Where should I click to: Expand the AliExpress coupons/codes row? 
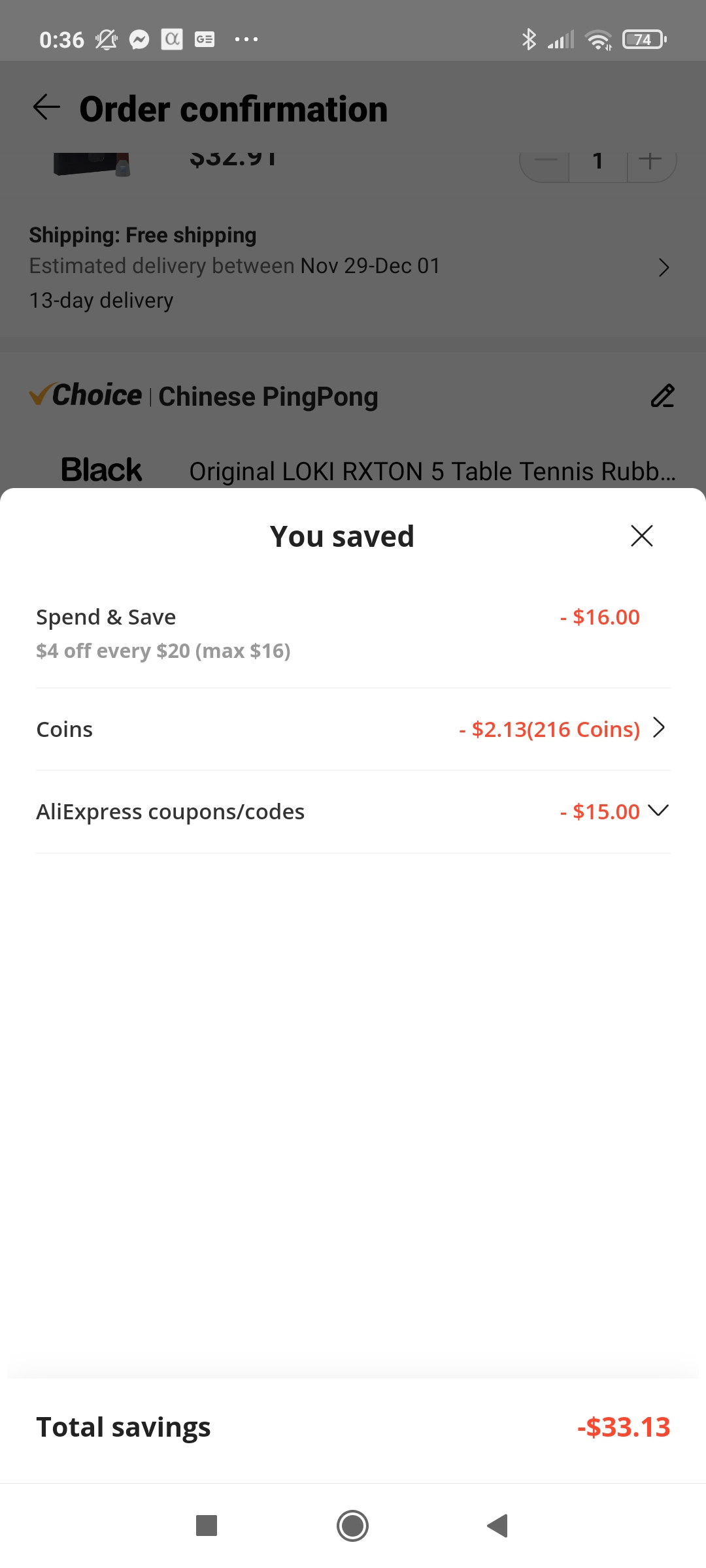click(x=353, y=811)
